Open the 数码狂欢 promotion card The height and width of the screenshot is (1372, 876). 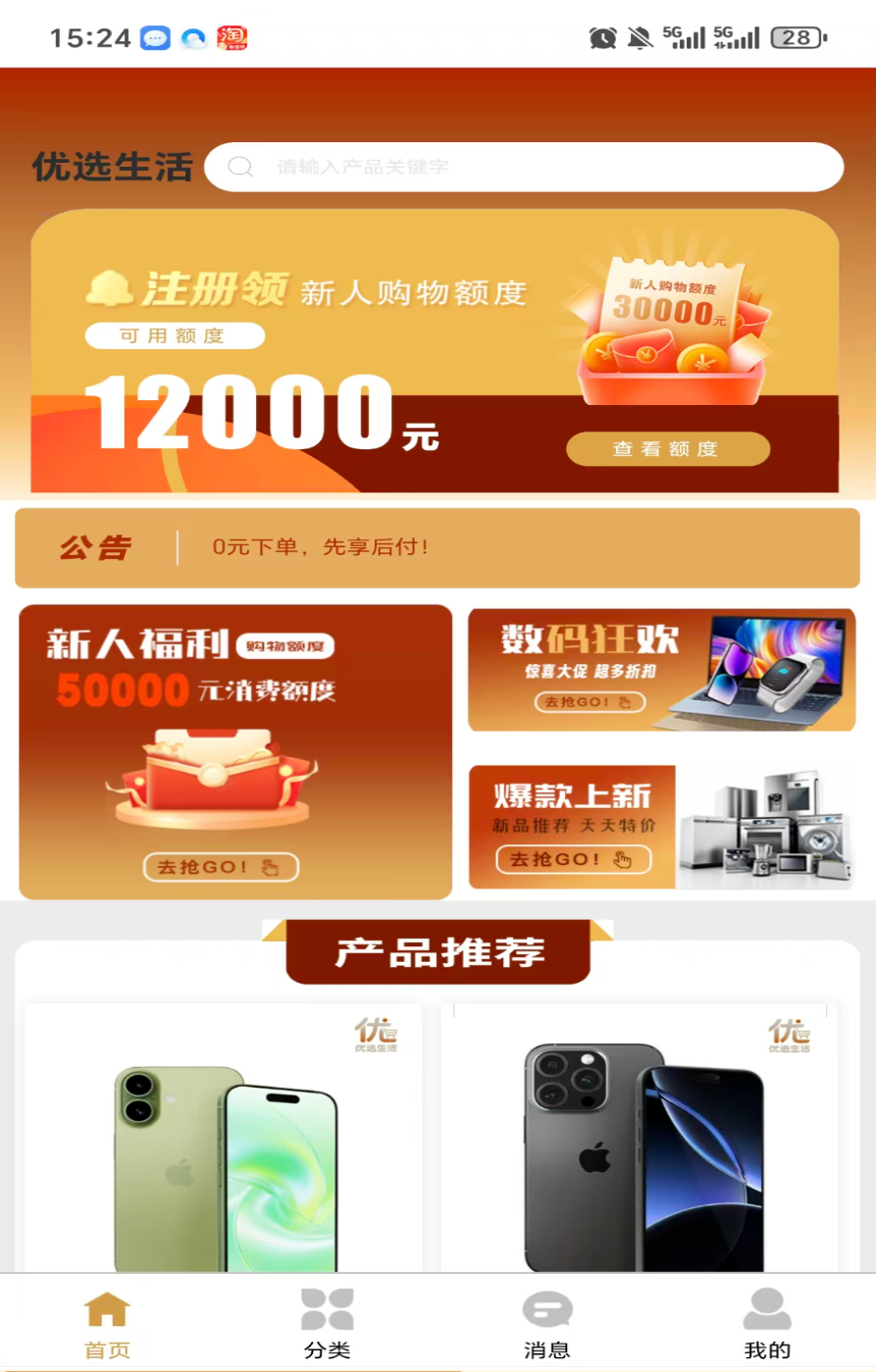(x=661, y=670)
